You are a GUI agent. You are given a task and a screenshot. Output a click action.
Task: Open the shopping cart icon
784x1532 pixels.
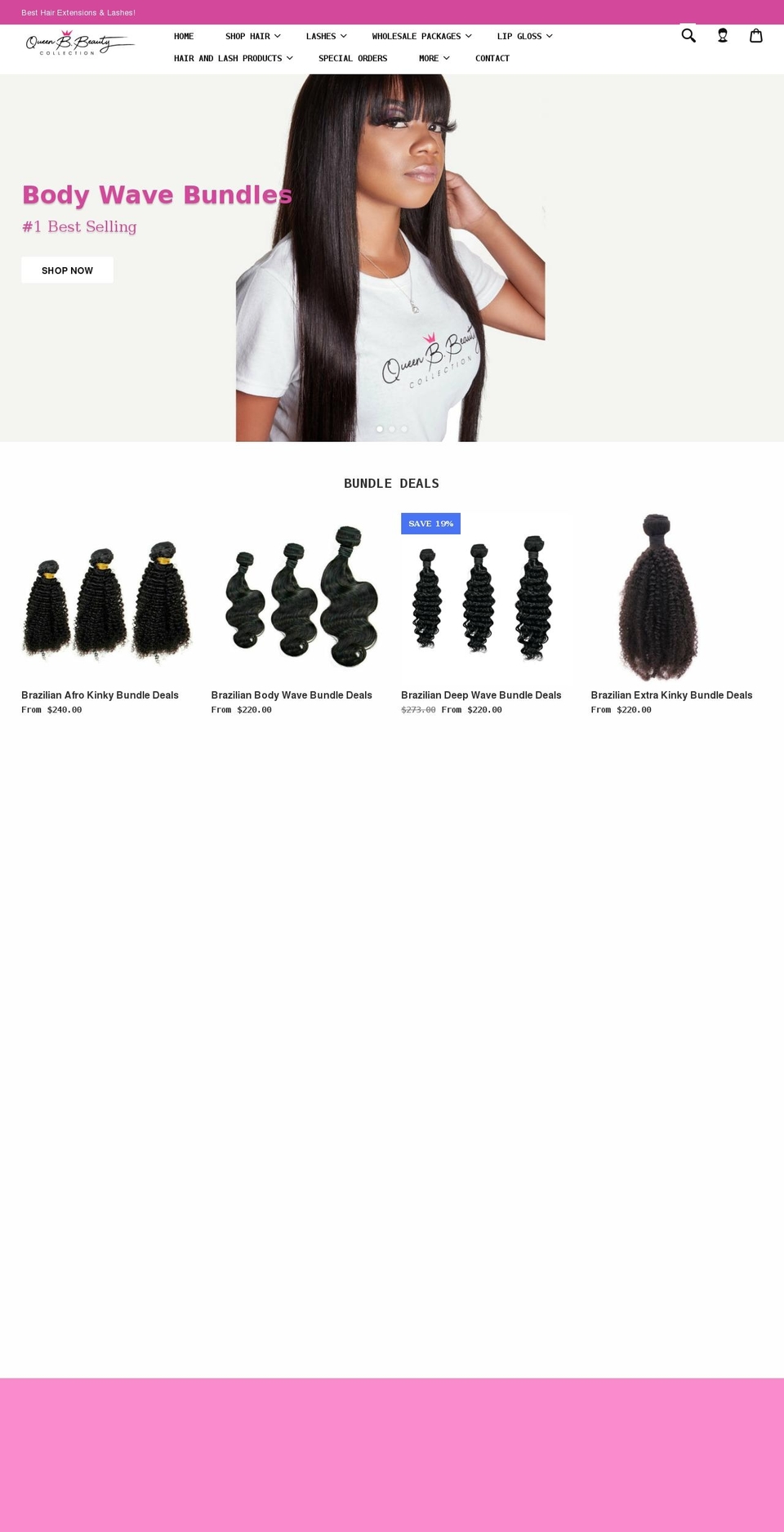756,36
